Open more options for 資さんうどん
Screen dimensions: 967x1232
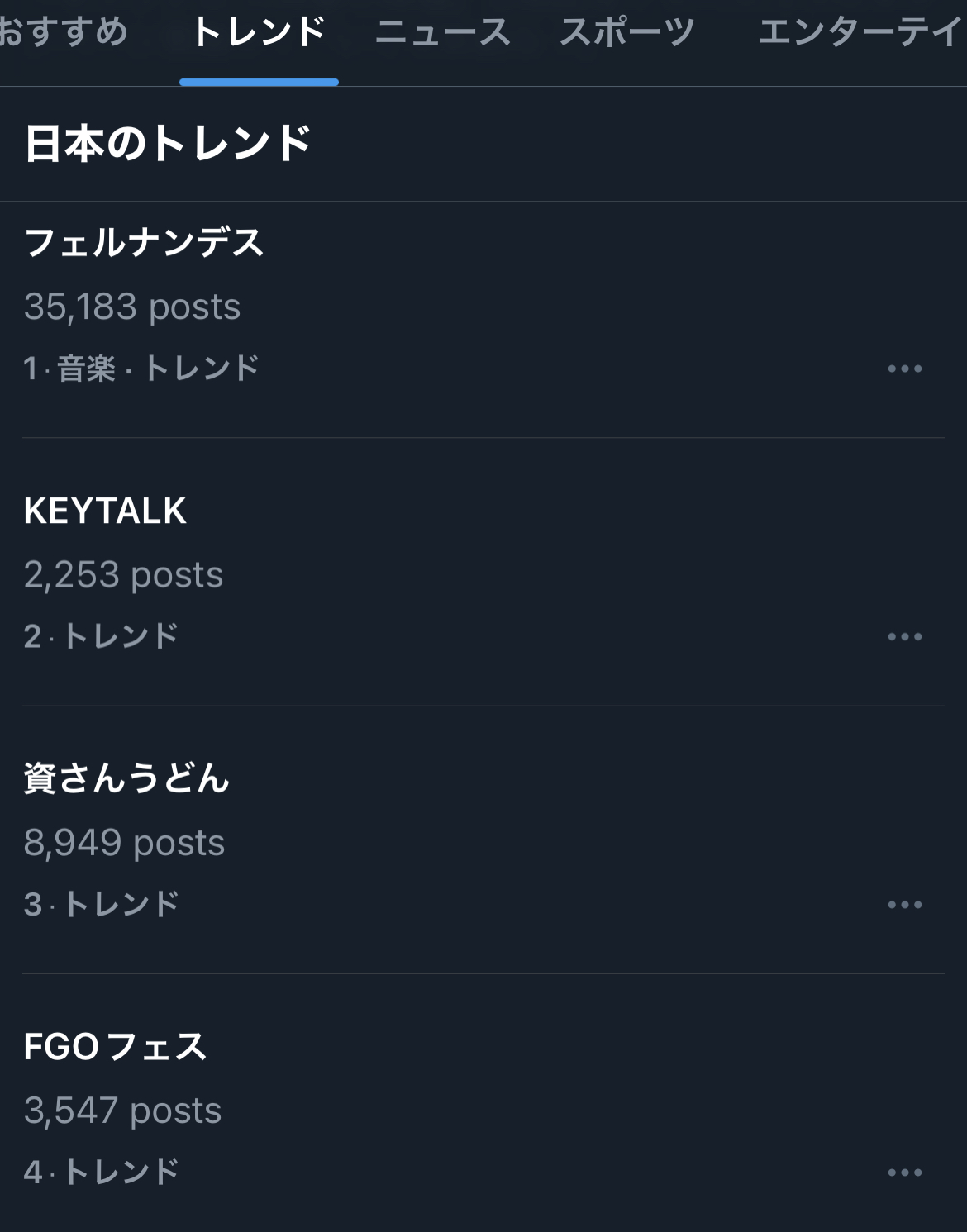point(904,904)
